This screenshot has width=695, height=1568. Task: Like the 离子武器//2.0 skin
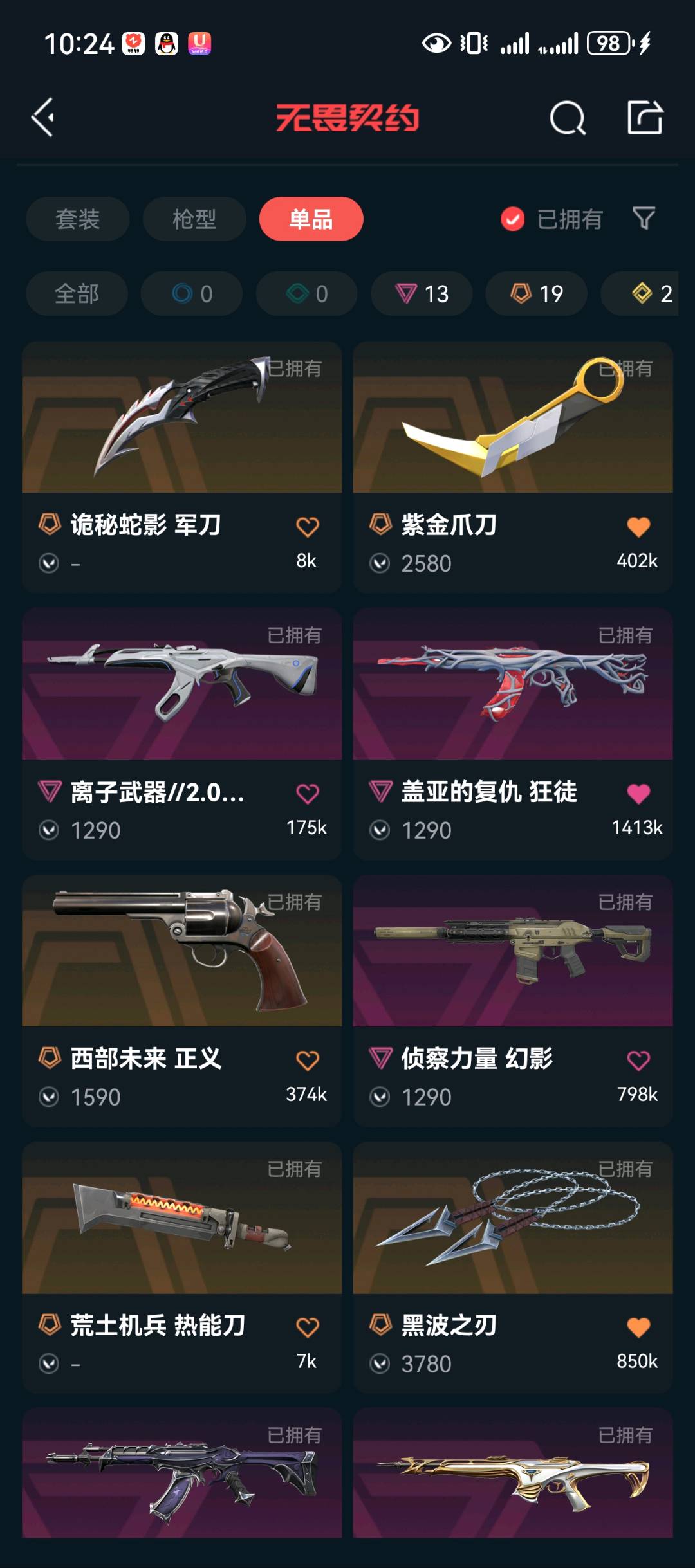click(308, 794)
